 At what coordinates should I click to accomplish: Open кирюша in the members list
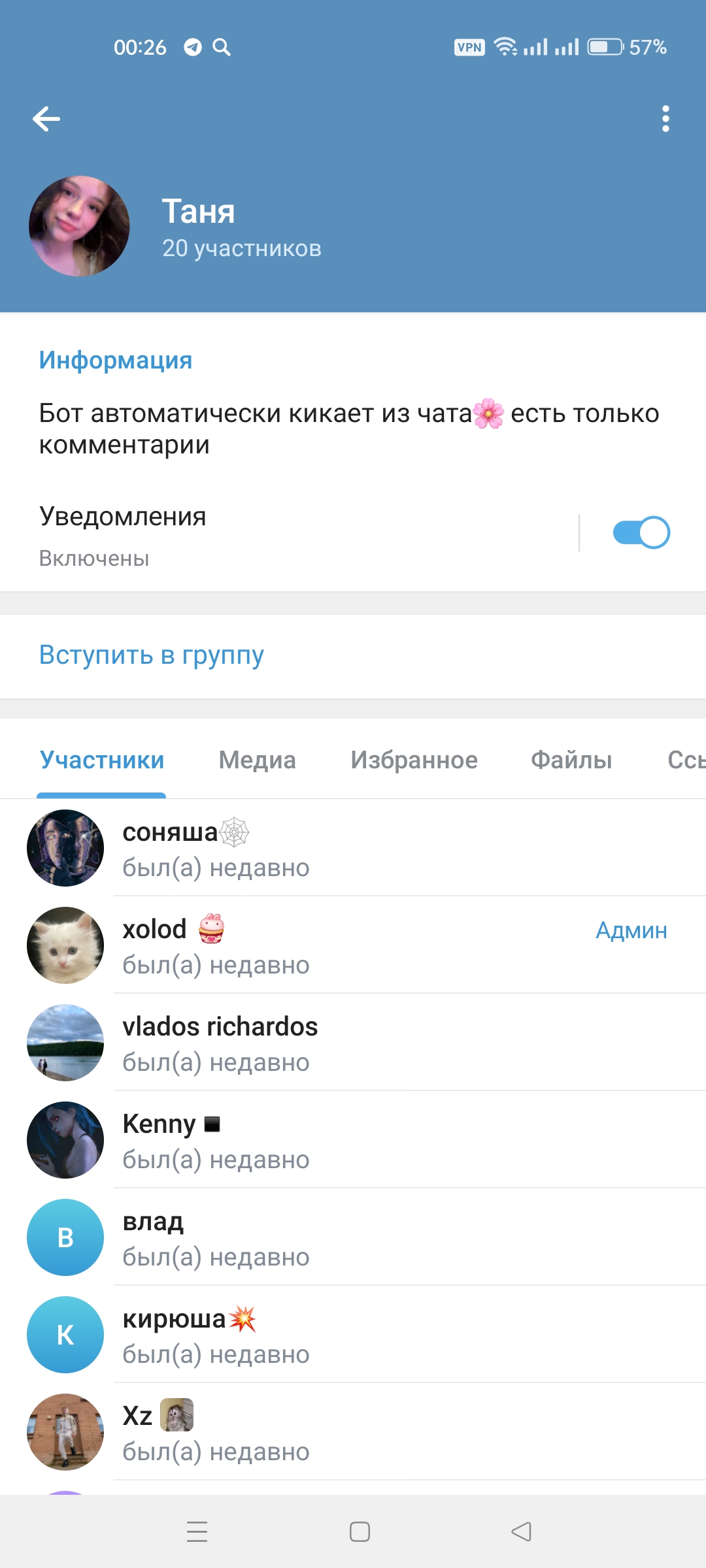point(353,1335)
